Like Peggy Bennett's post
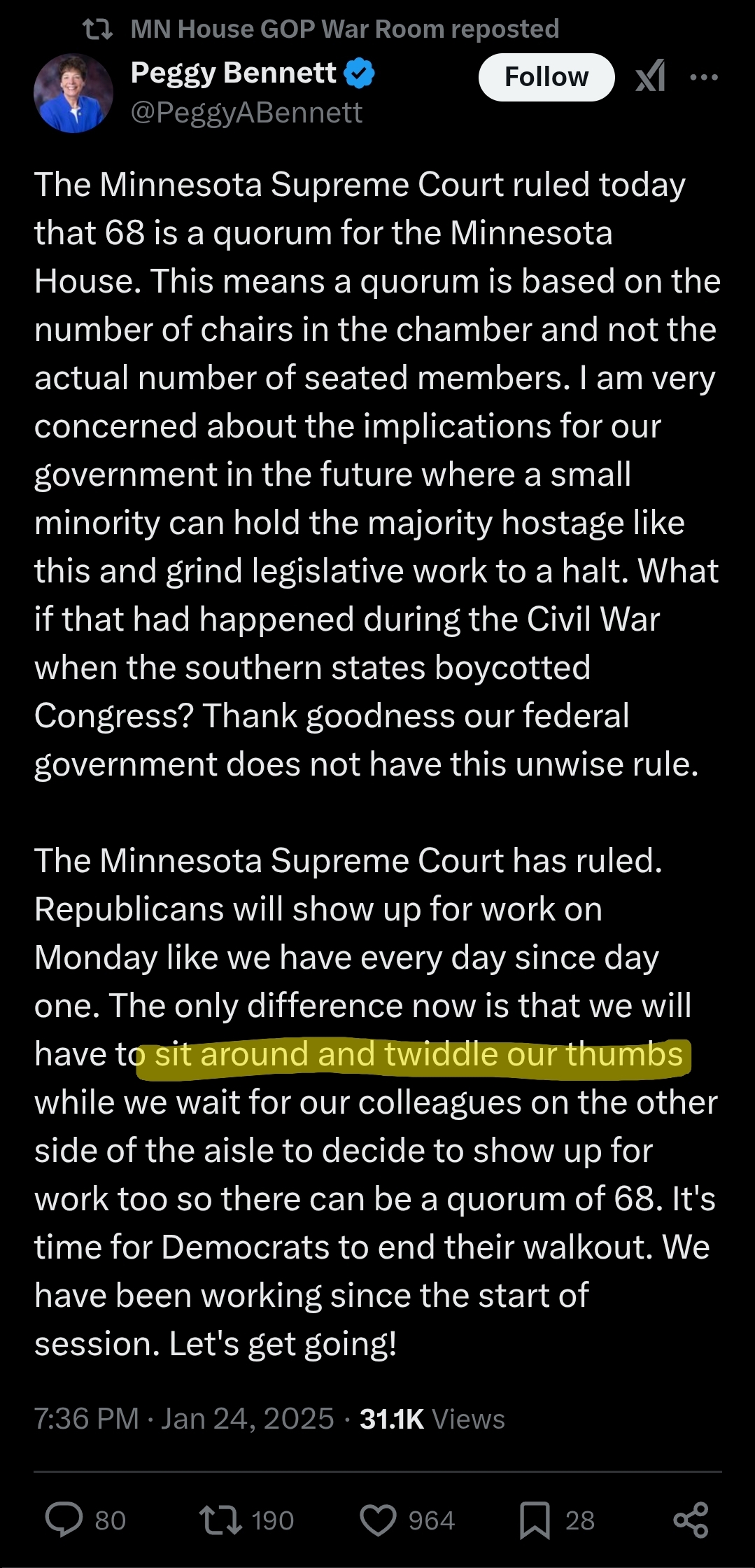This screenshot has width=755, height=1568. tap(379, 1520)
